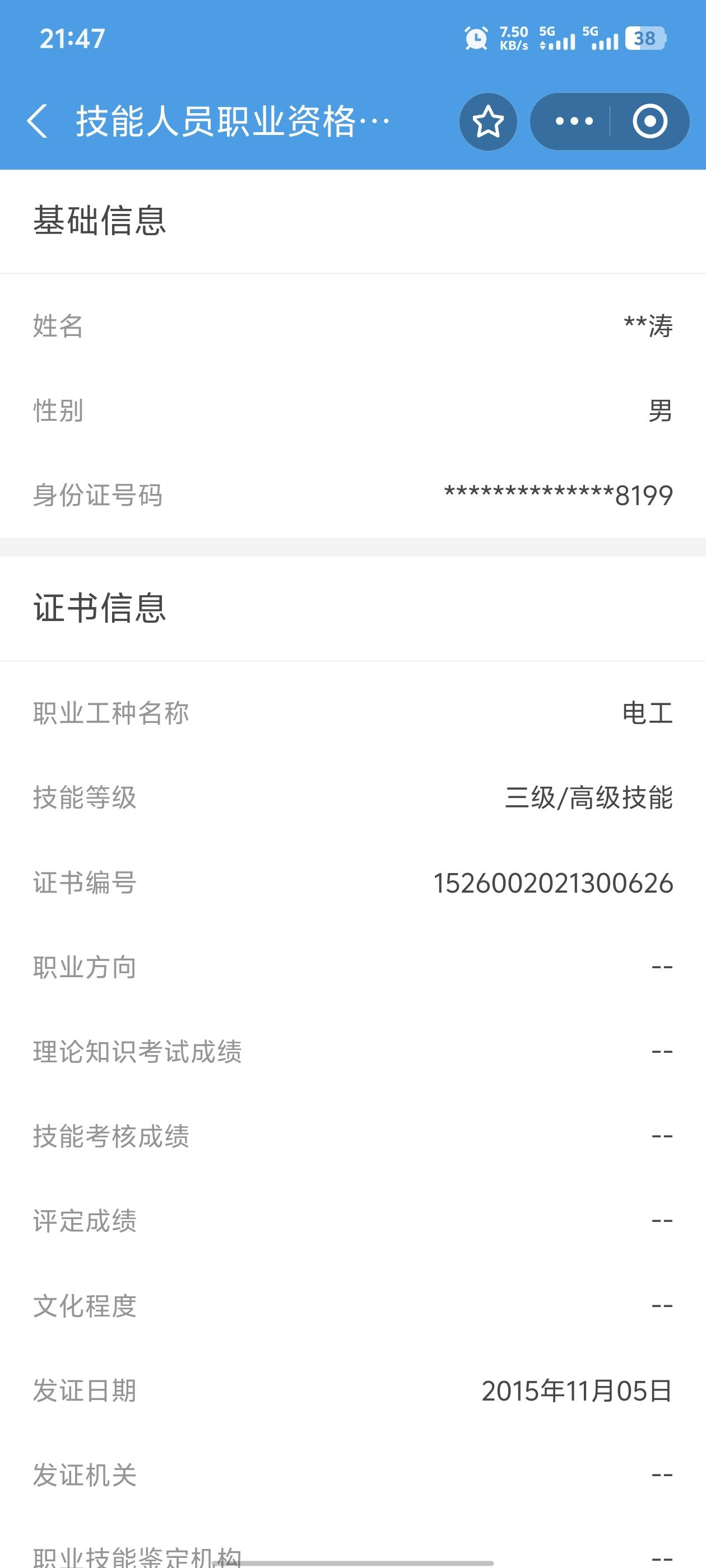Go back from the certificate details page
Image resolution: width=706 pixels, height=1568 pixels.
click(x=38, y=121)
